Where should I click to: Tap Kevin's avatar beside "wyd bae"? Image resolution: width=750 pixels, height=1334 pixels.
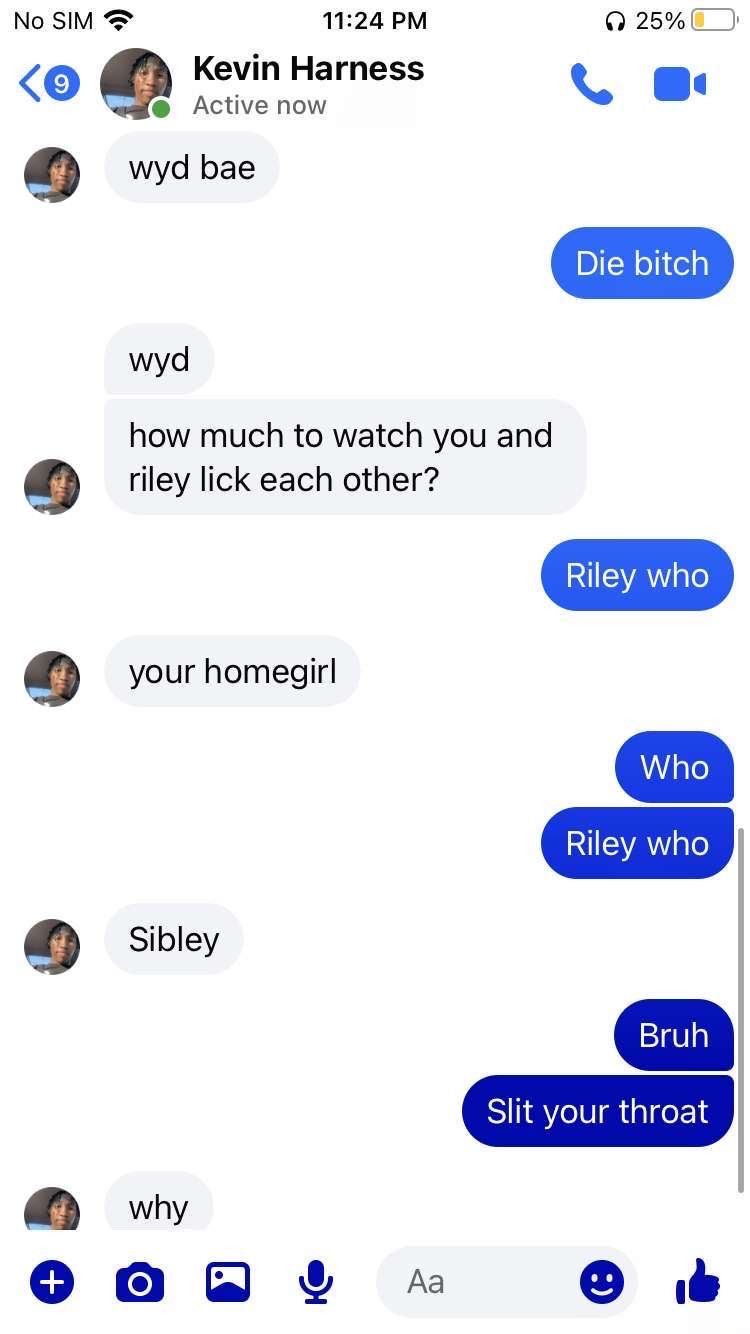click(x=52, y=175)
